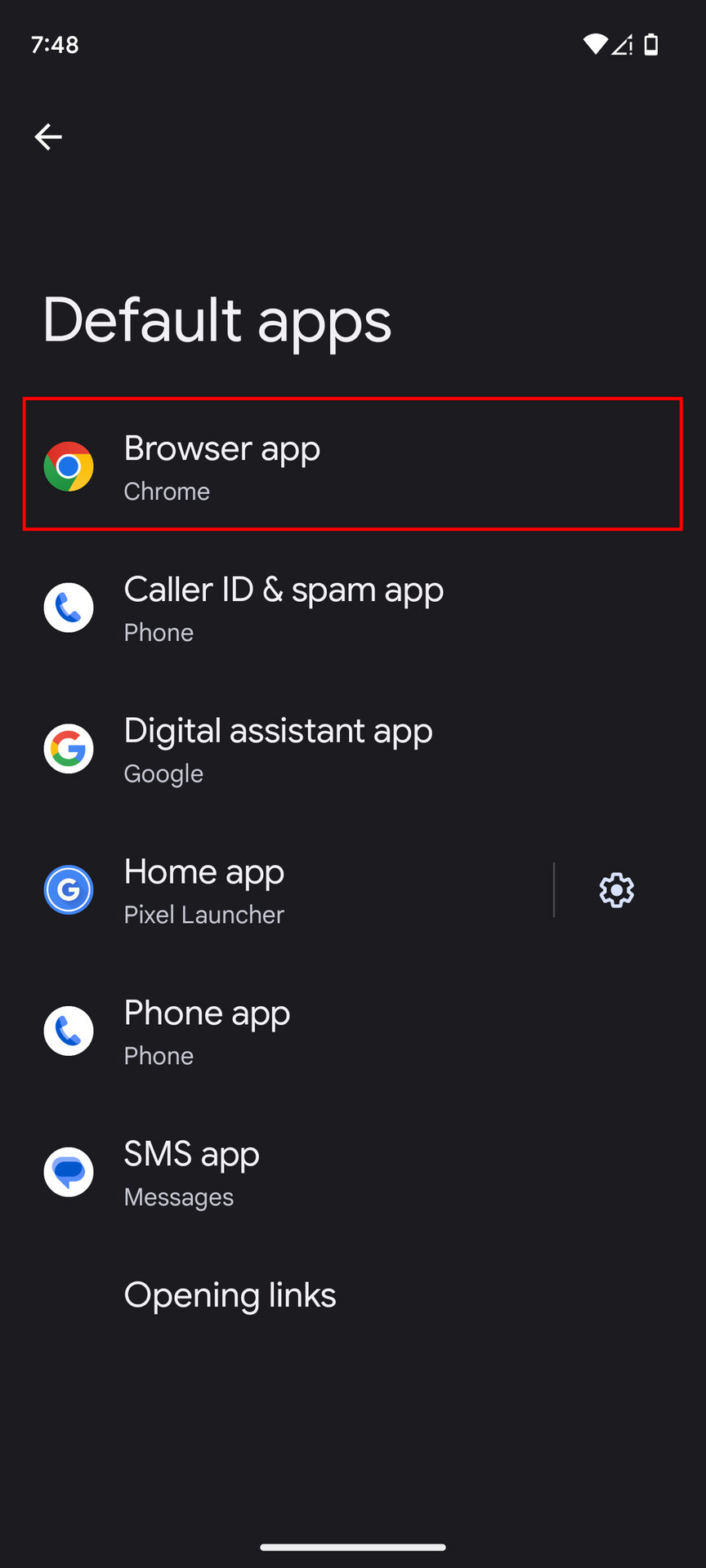The width and height of the screenshot is (706, 1568).
Task: Go back using the arrow icon
Action: pos(48,136)
